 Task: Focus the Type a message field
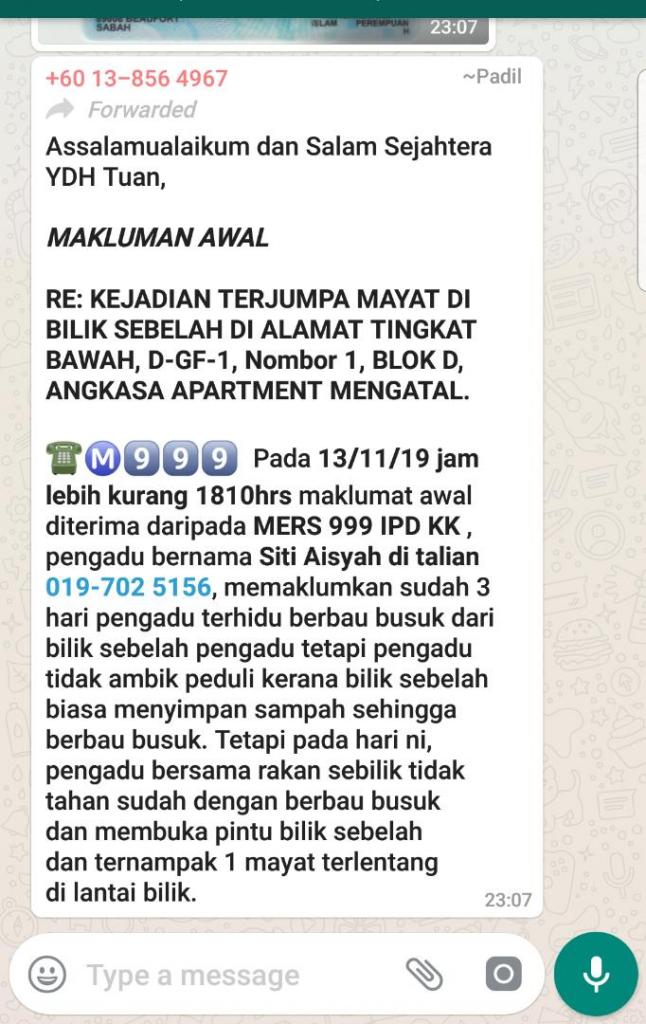[230, 975]
